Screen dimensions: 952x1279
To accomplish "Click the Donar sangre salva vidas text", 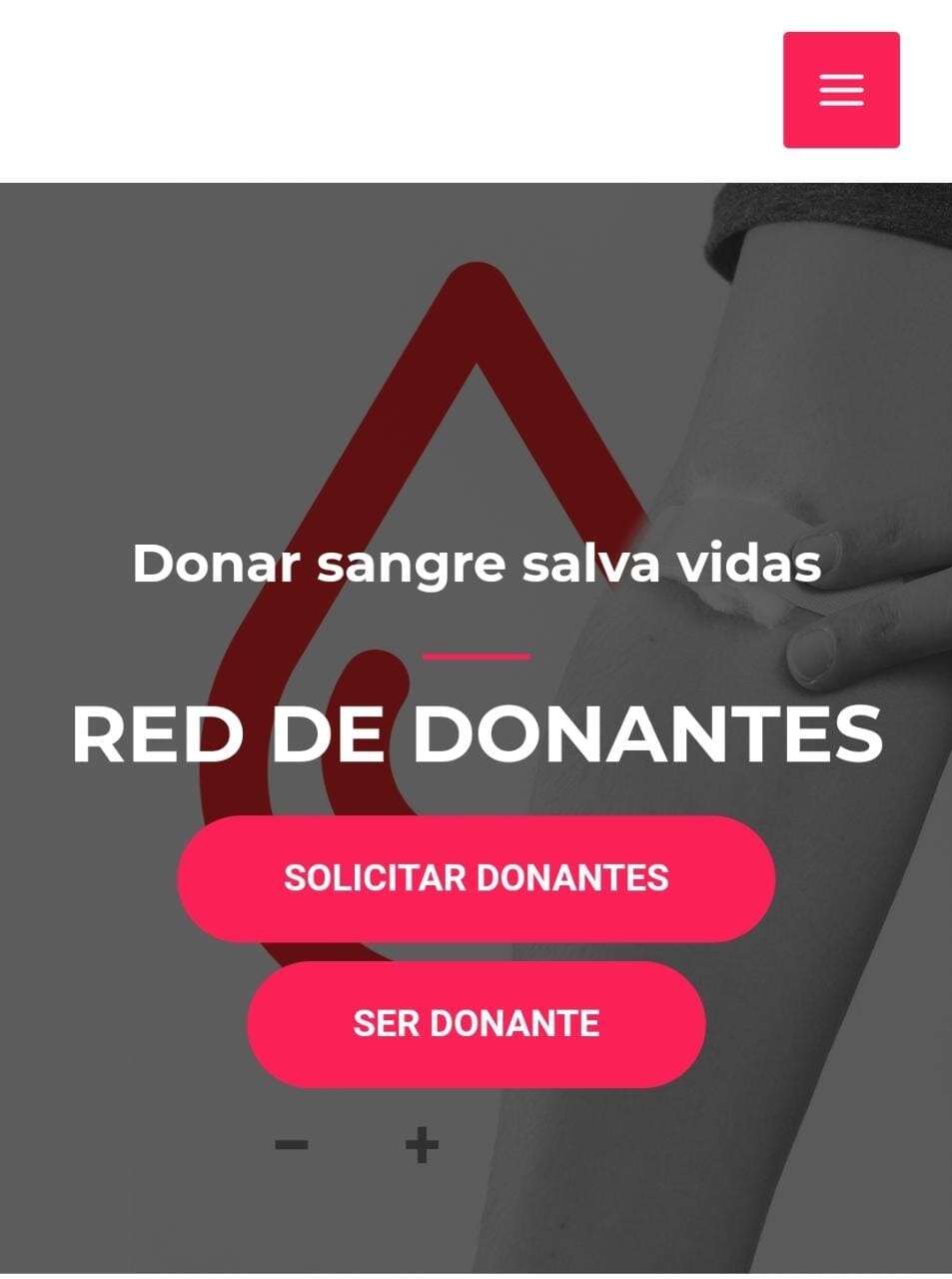I will [x=476, y=565].
